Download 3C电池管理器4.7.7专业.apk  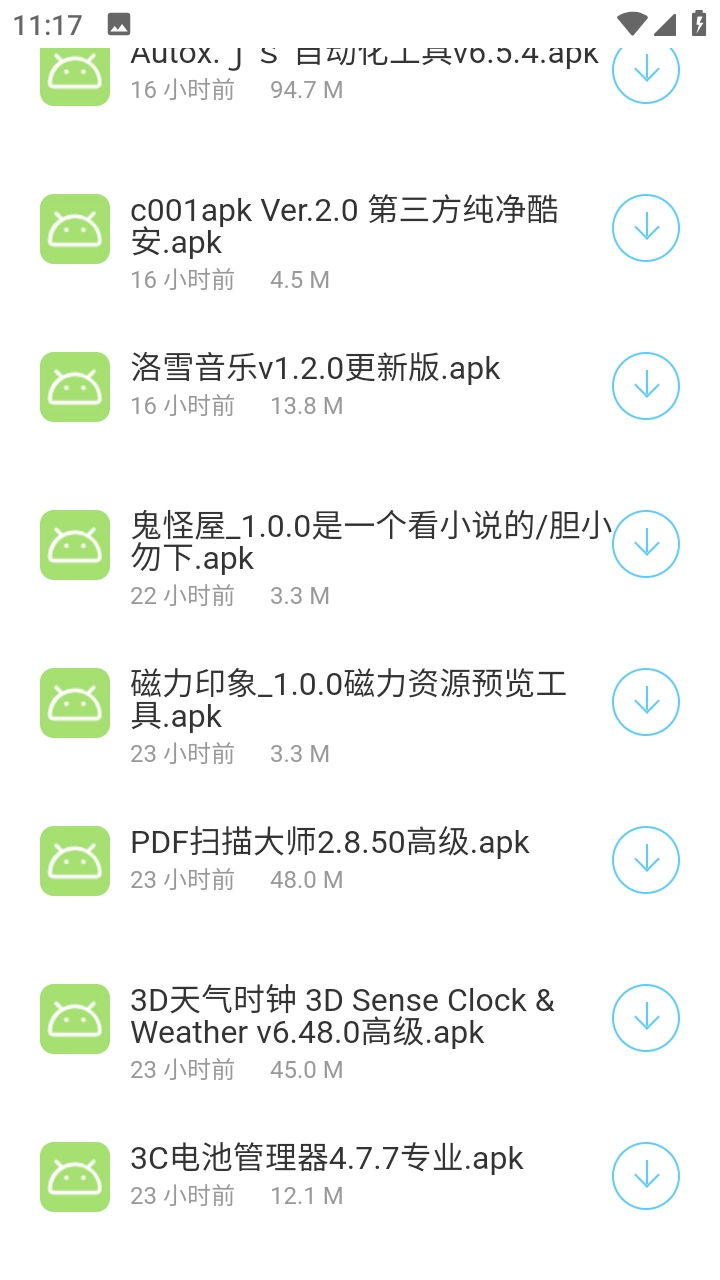pyautogui.click(x=645, y=1176)
